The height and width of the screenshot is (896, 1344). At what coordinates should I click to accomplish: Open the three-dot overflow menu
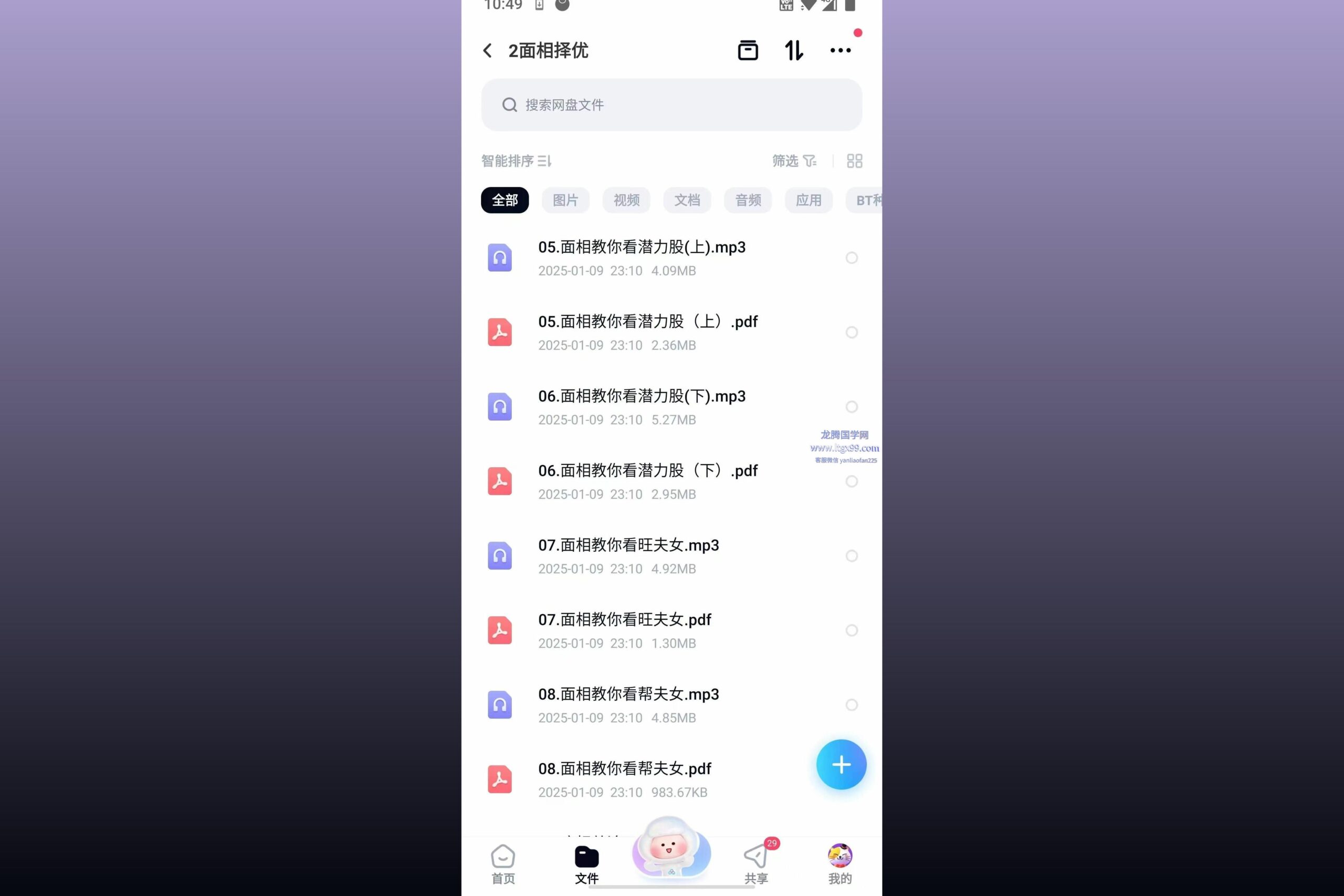pos(840,51)
